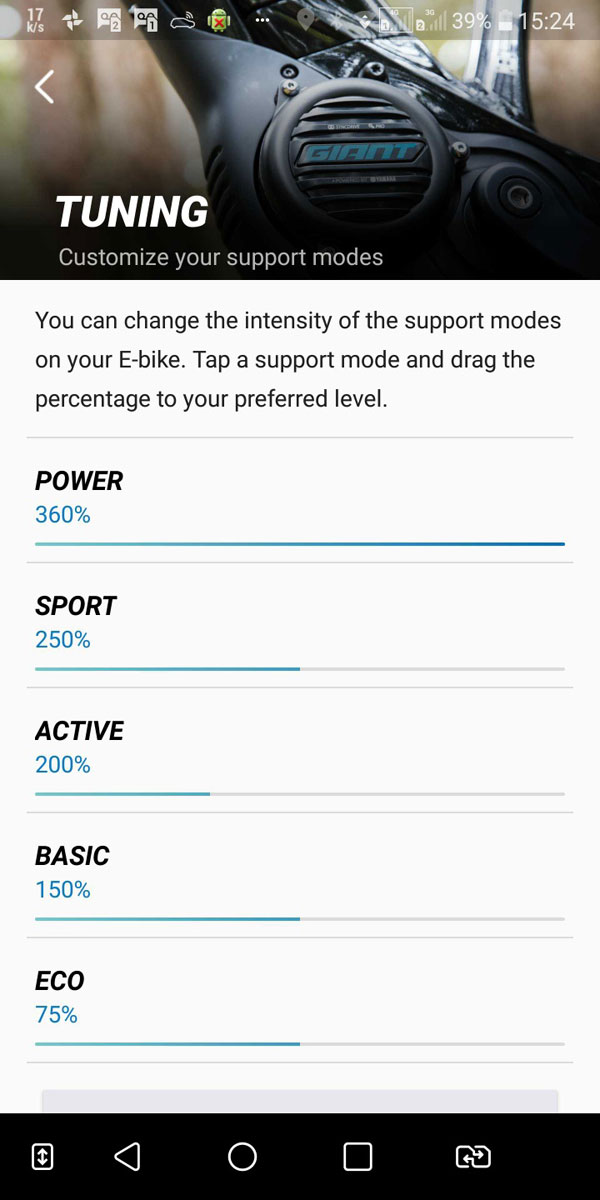Open recent apps from navigation bar
600x1200 pixels.
pos(357,1156)
